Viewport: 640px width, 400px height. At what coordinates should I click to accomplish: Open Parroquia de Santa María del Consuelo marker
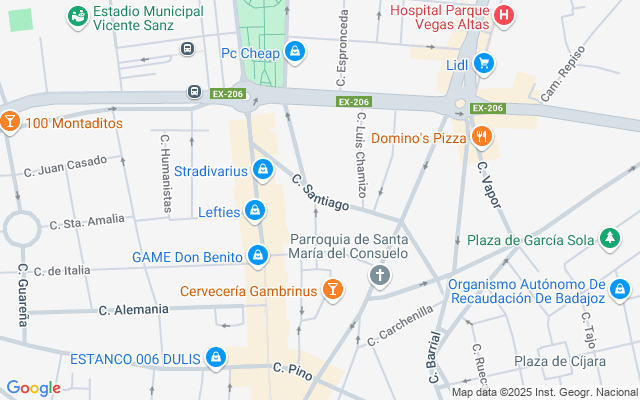coord(379,274)
